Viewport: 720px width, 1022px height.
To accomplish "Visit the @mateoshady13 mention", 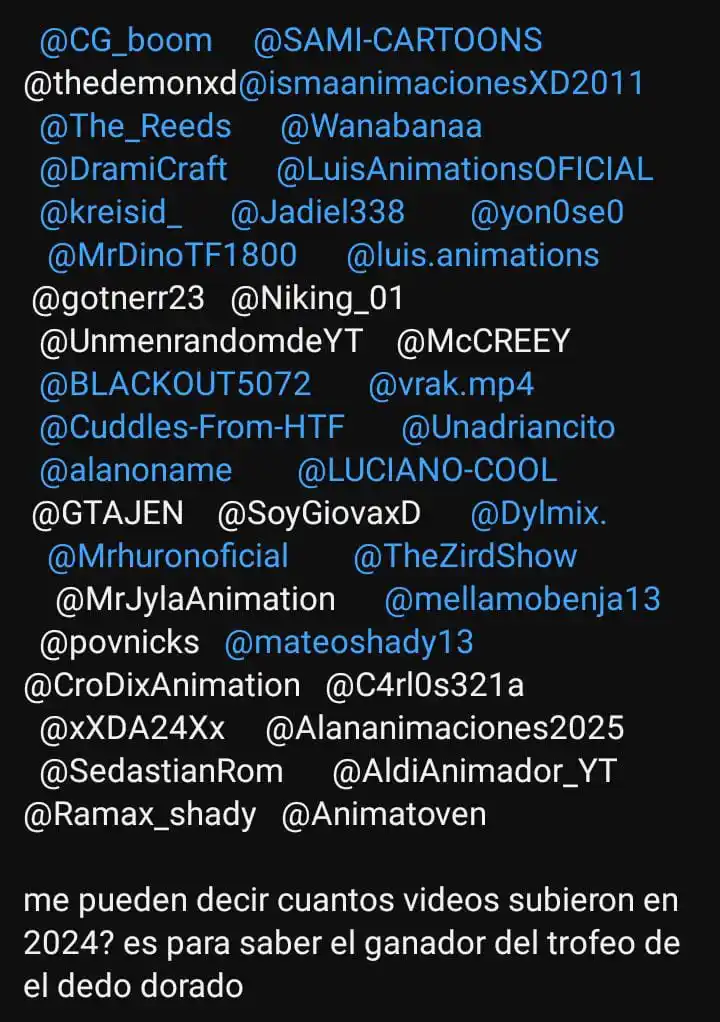I will click(349, 643).
